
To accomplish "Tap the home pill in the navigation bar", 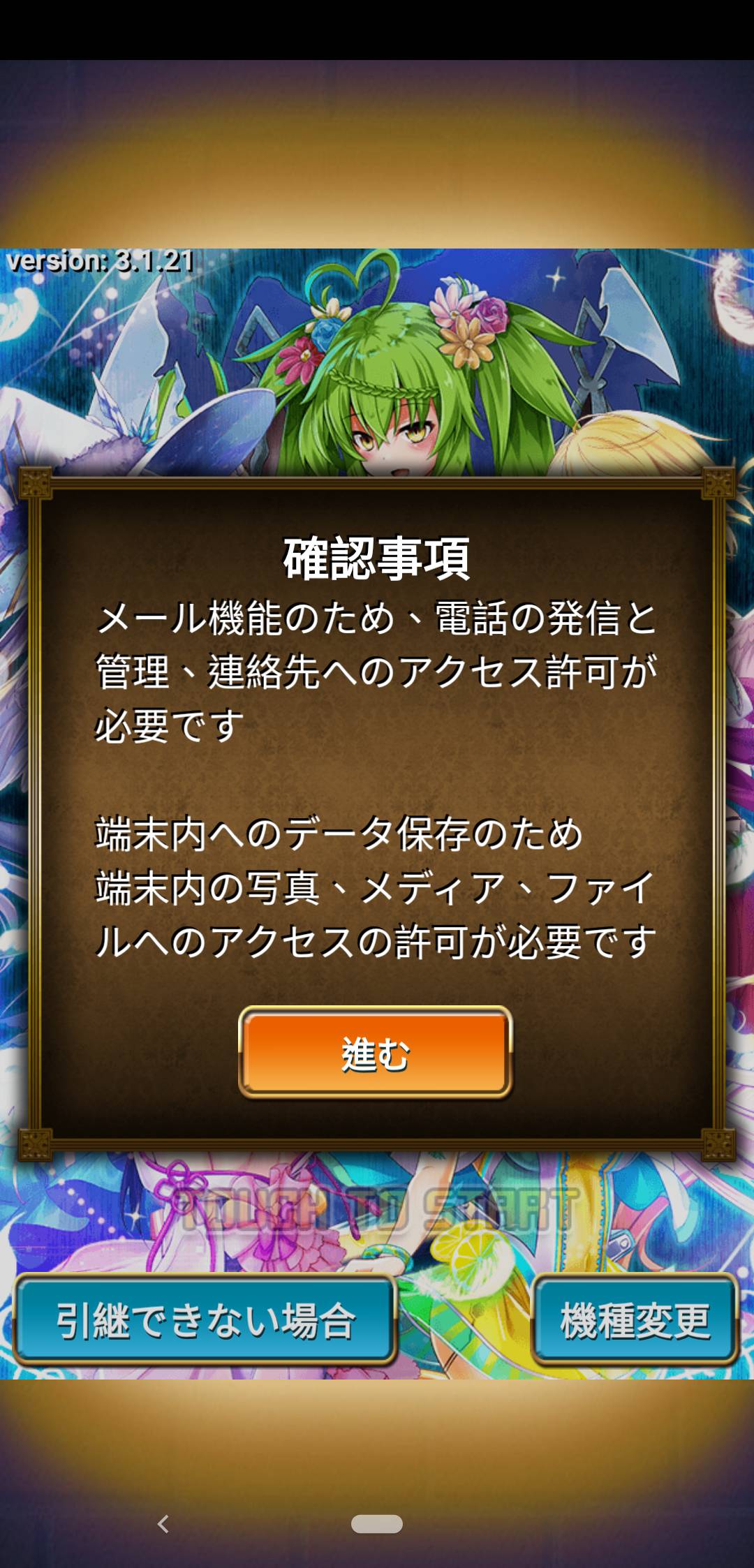I will coord(377,1524).
